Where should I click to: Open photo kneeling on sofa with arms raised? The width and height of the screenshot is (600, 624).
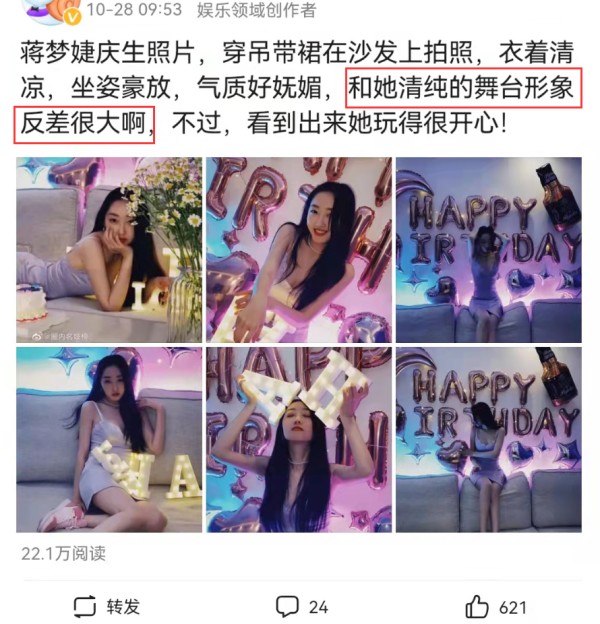point(488,250)
